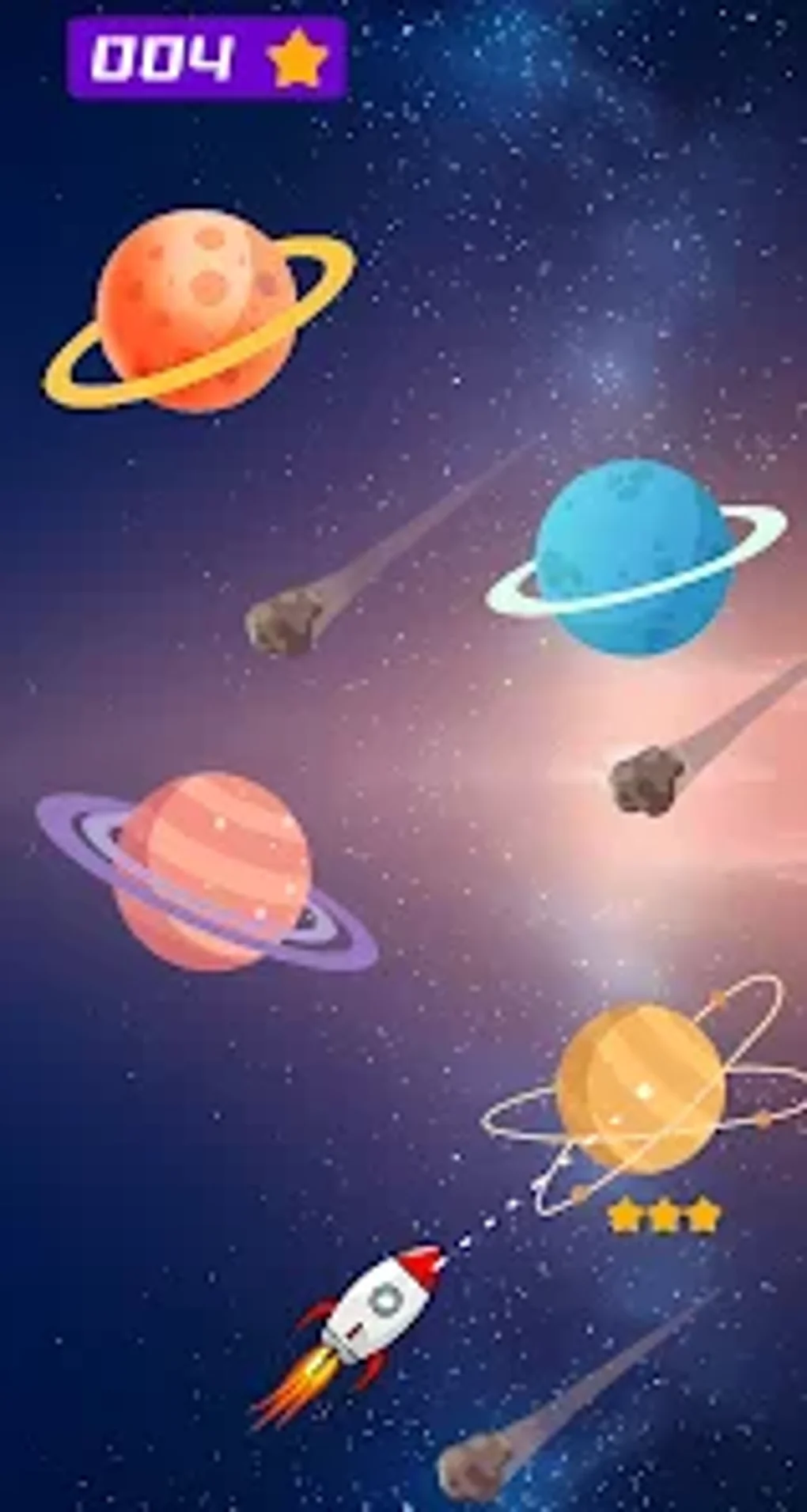This screenshot has width=807, height=1512.
Task: Select the pink striped Saturn-like planet
Action: click(214, 870)
